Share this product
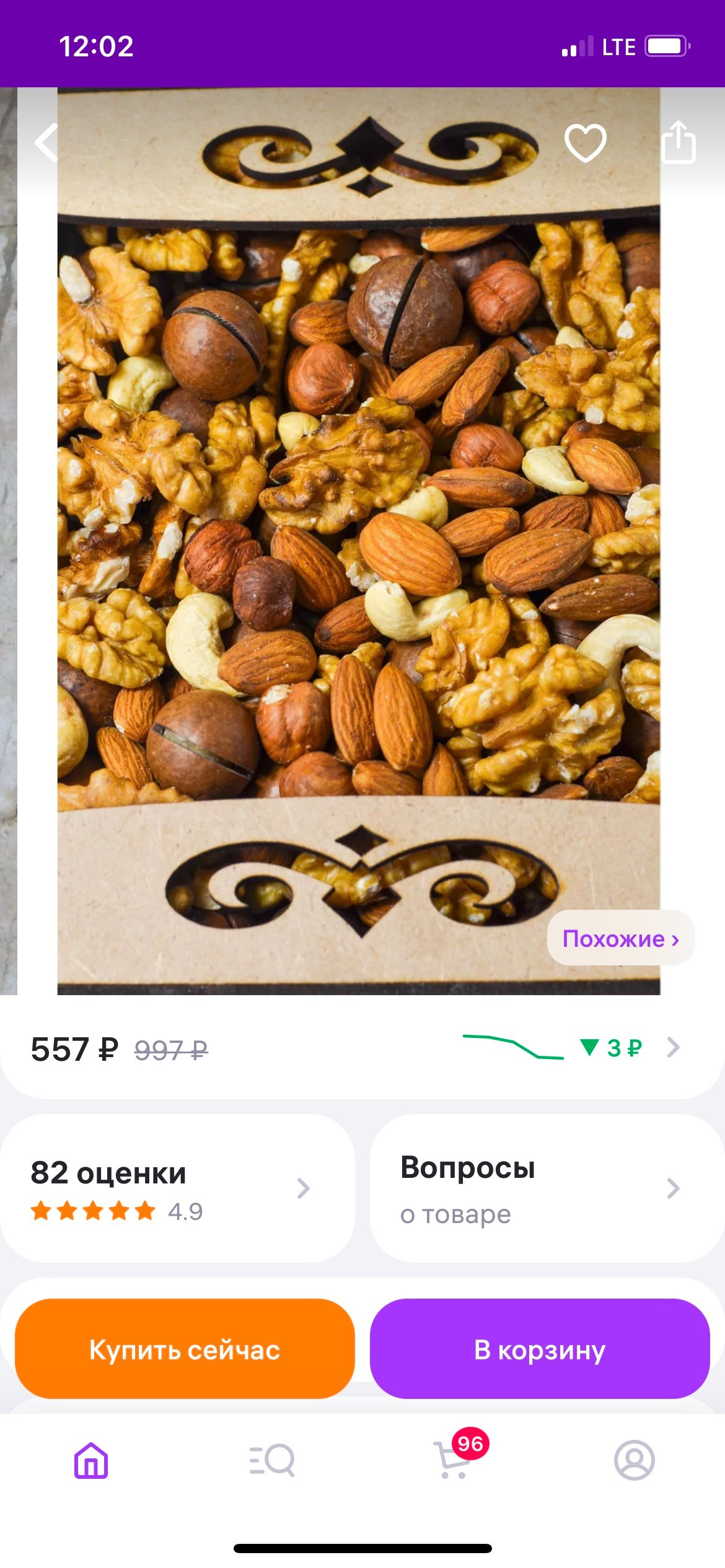The image size is (725, 1568). 679,142
